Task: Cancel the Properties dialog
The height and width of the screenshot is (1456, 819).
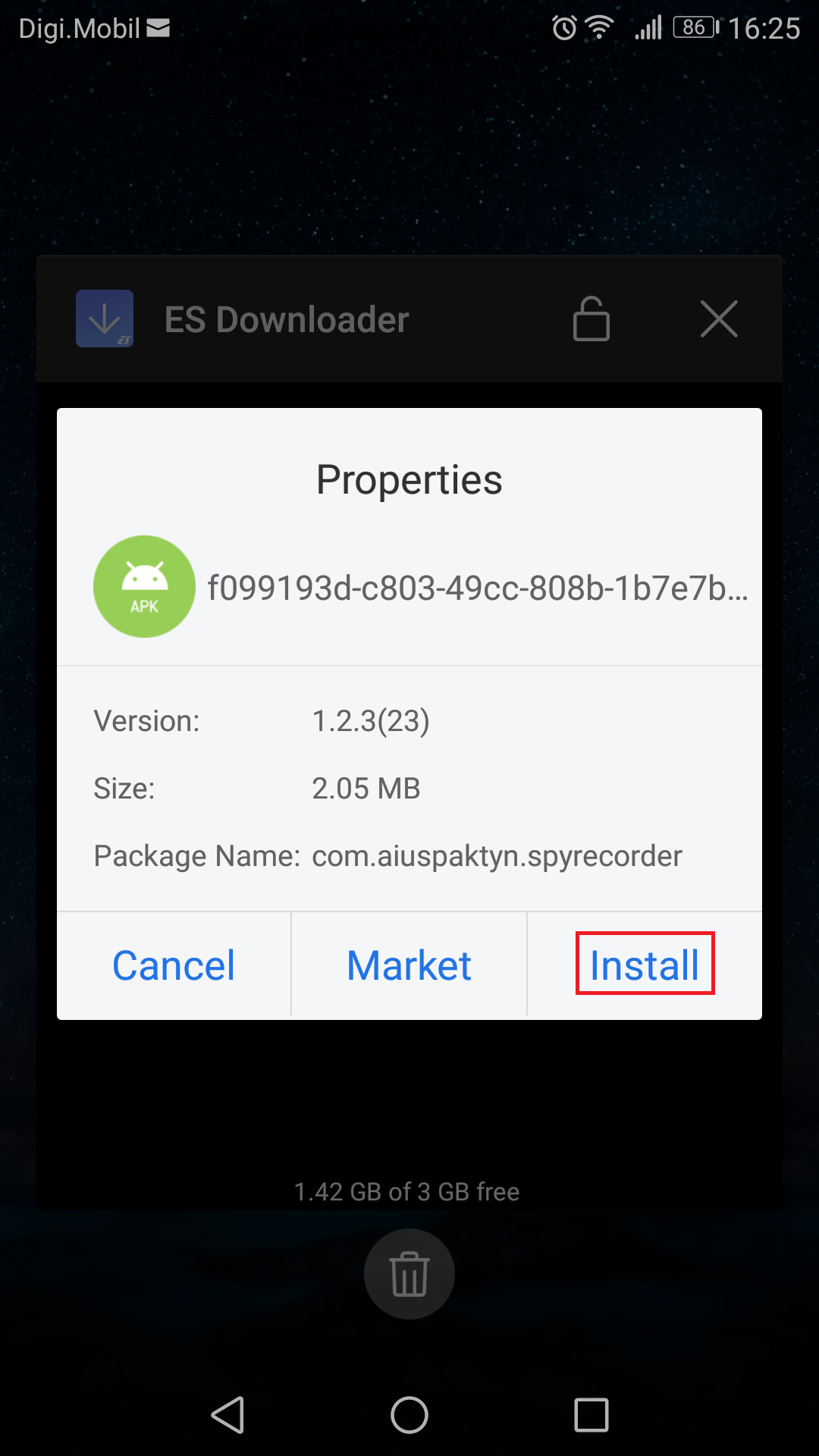Action: pyautogui.click(x=174, y=965)
